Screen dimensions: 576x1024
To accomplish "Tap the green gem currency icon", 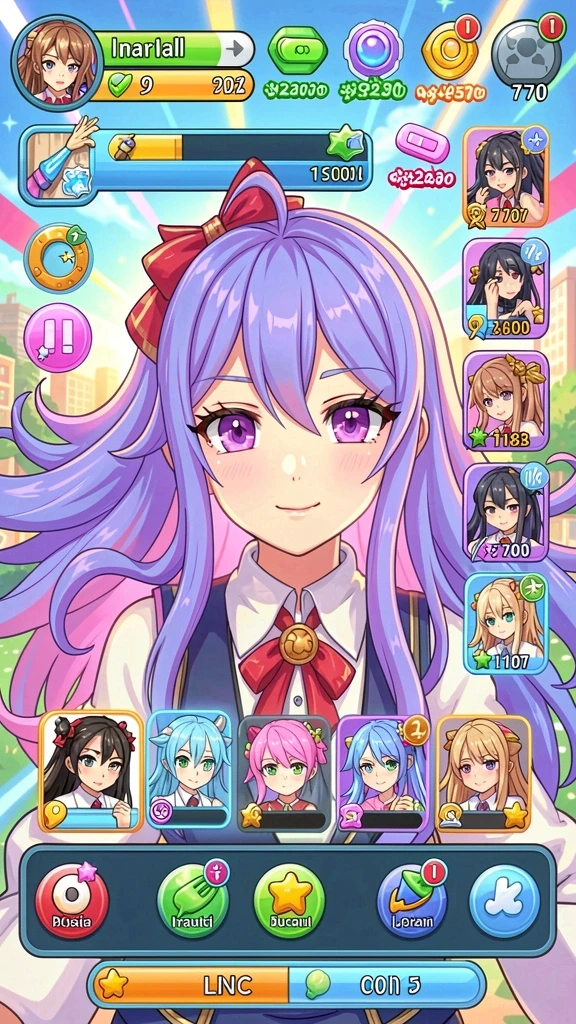I will click(298, 50).
